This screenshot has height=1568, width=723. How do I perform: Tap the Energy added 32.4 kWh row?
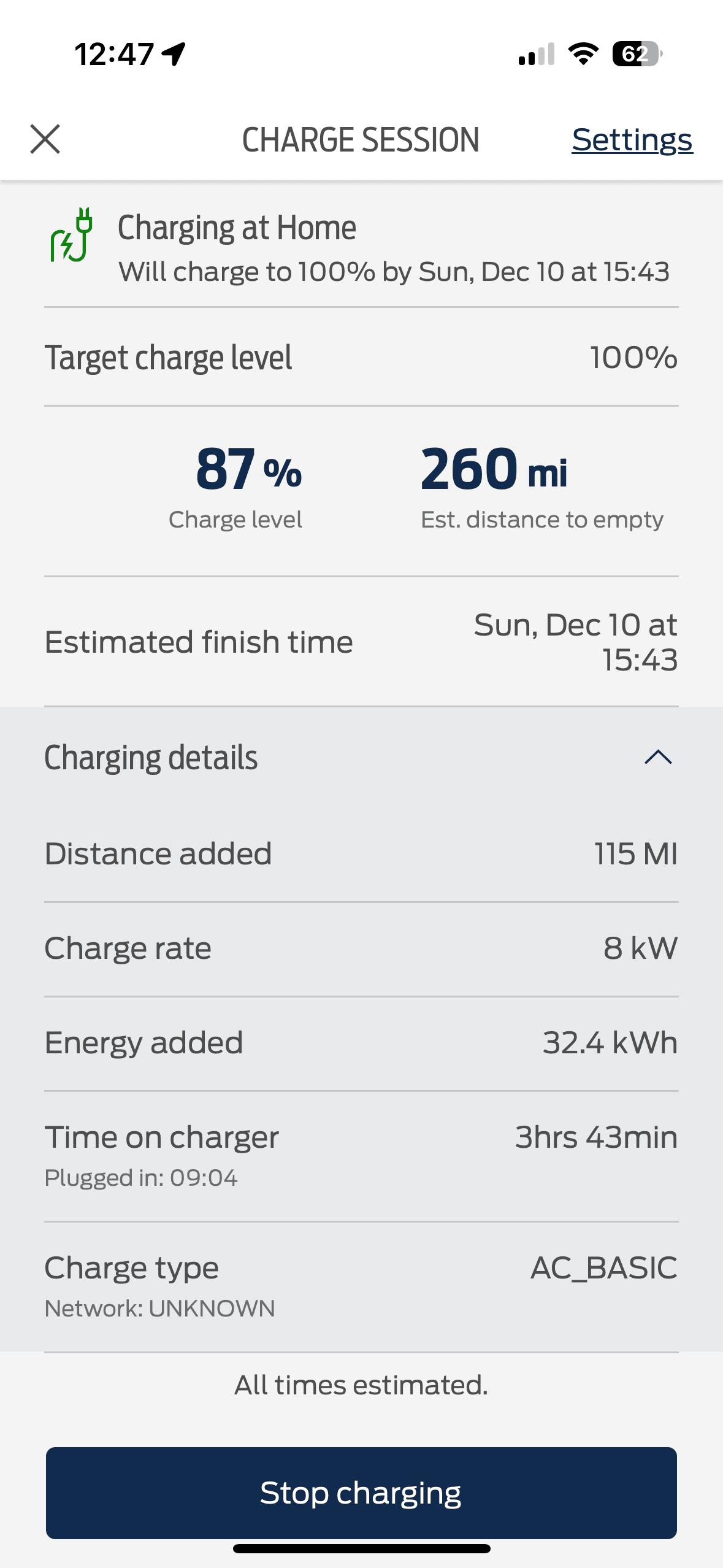(x=361, y=1042)
